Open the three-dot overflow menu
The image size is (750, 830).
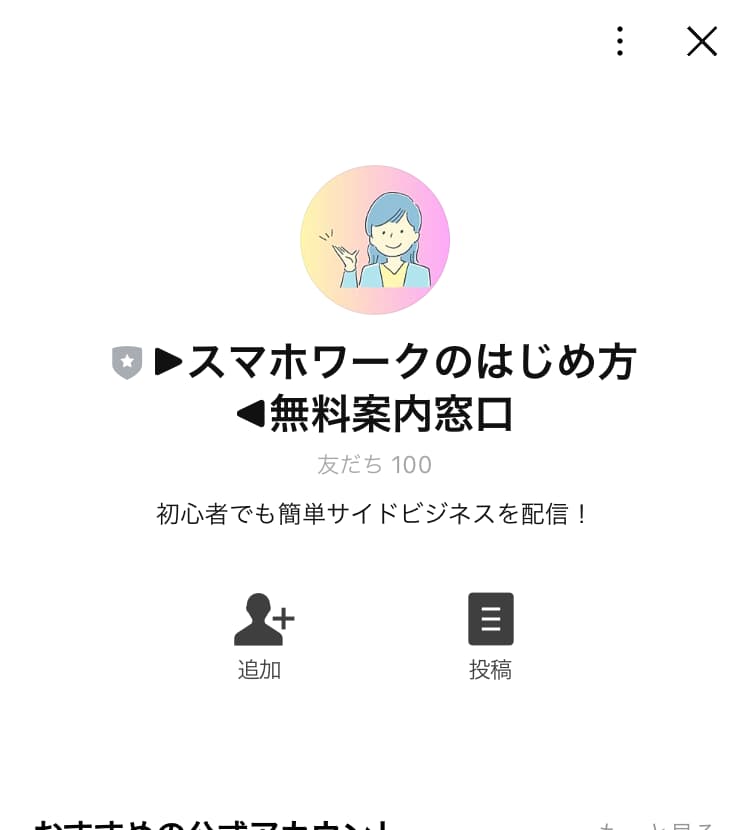(x=620, y=41)
